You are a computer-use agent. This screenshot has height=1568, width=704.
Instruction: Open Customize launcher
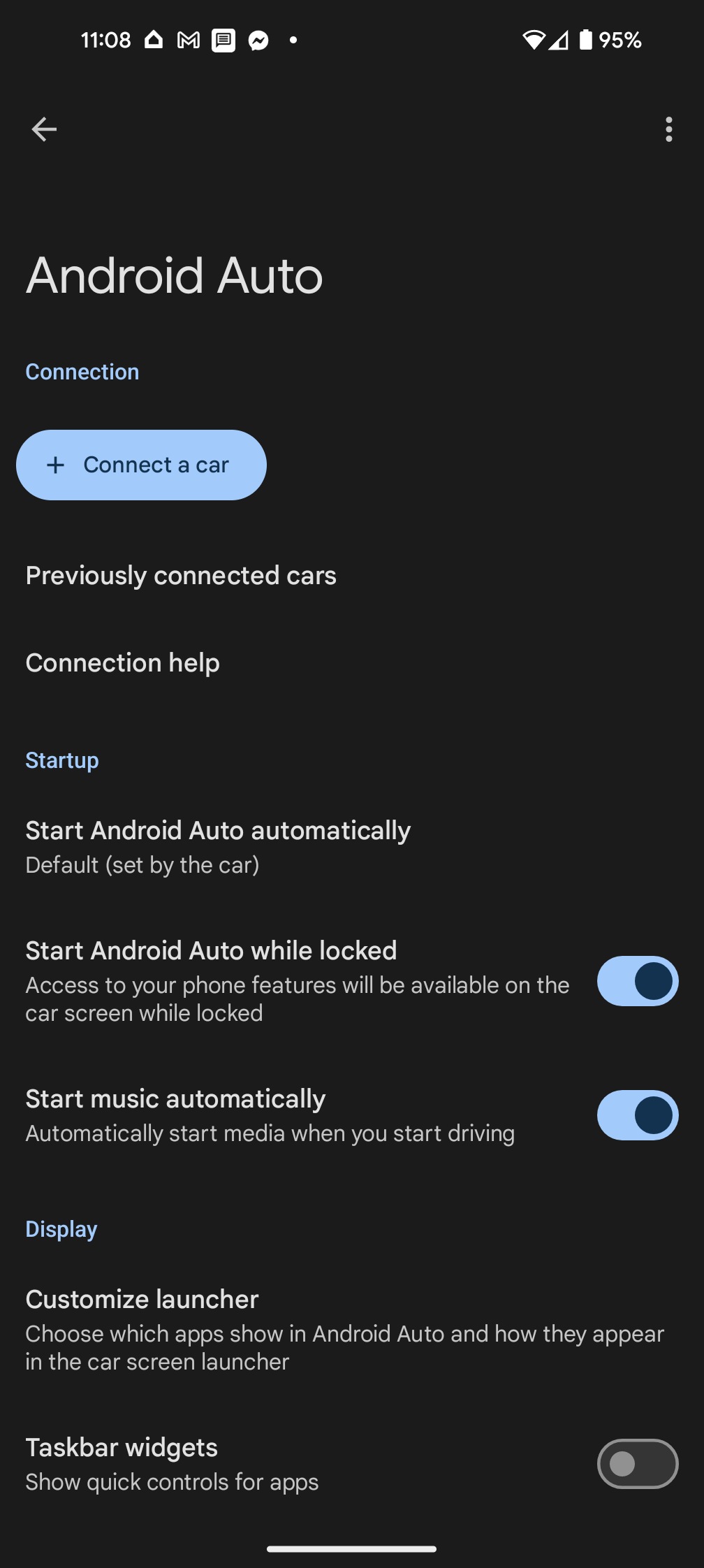tap(345, 1330)
